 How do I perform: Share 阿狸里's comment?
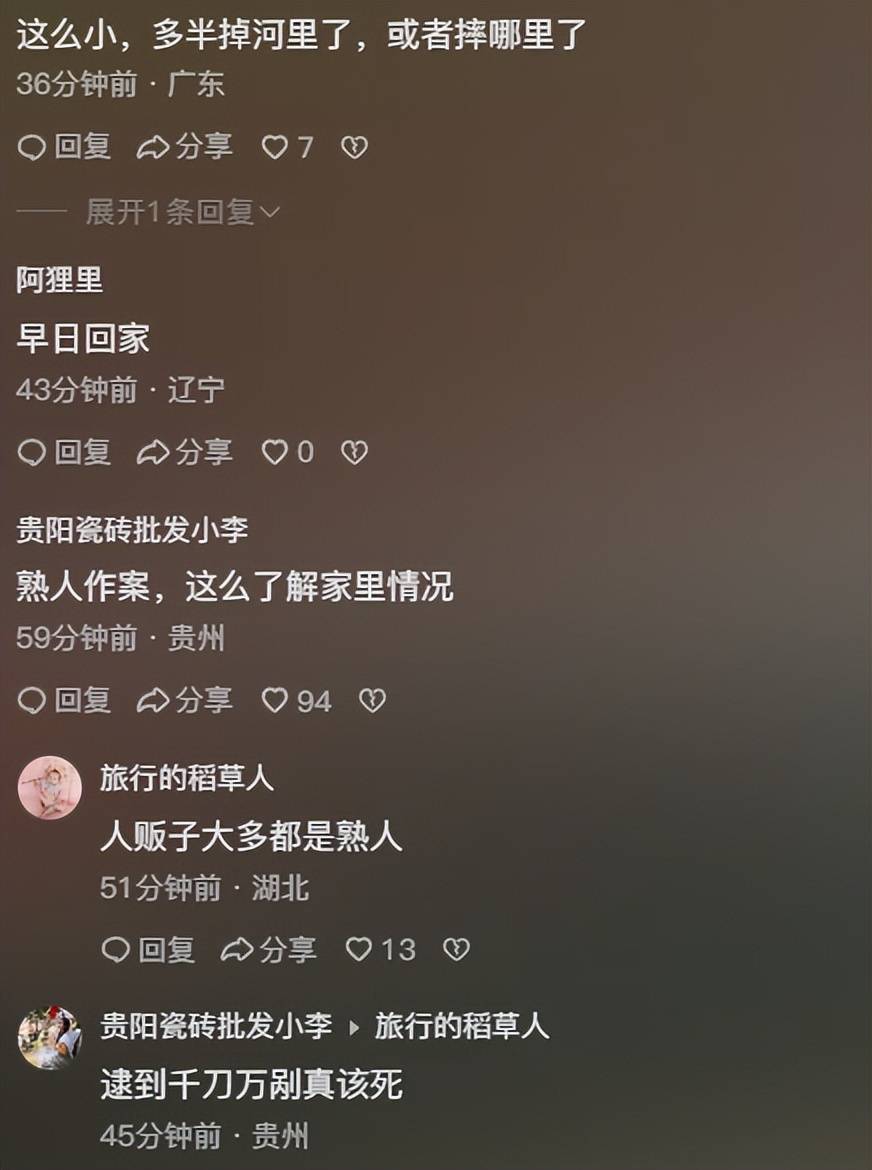click(185, 453)
